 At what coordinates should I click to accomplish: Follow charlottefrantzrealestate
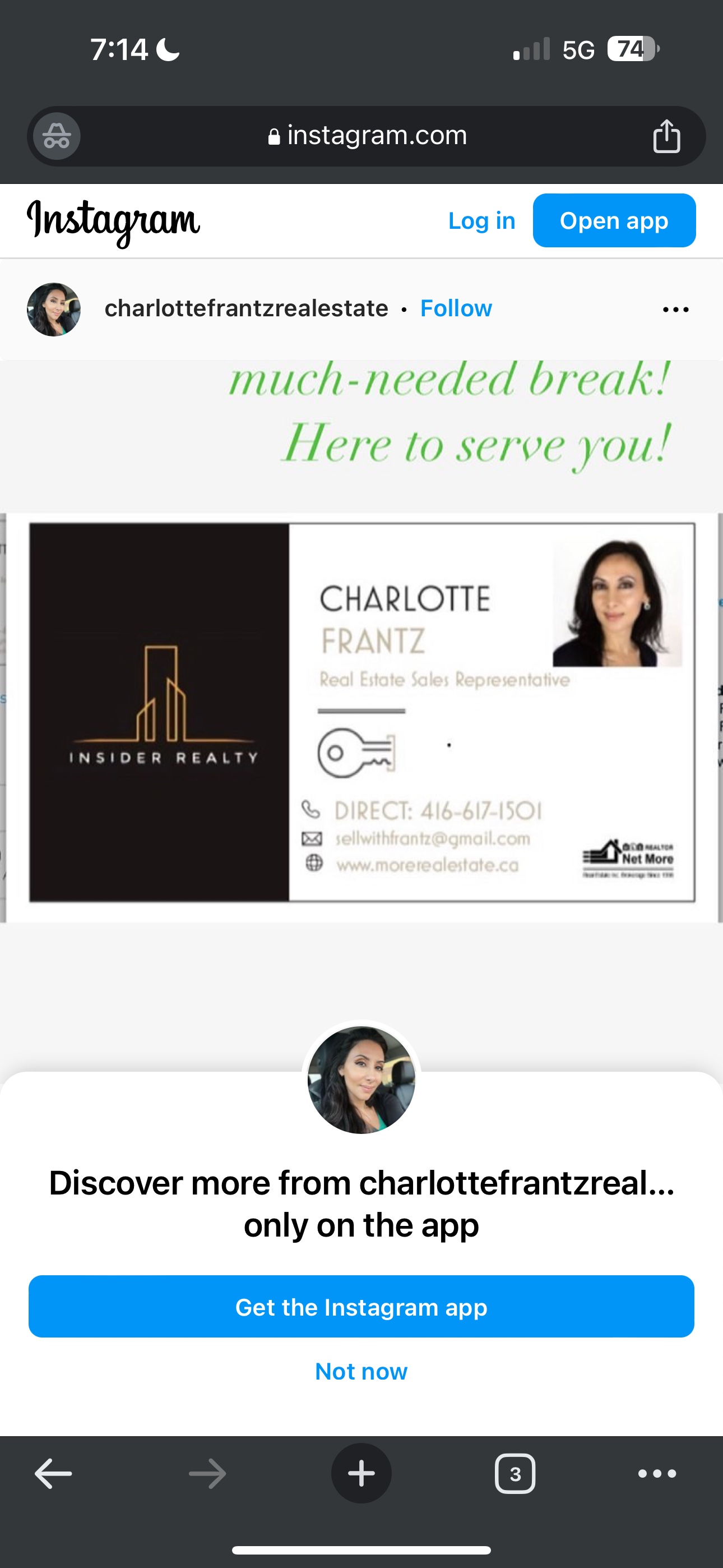coord(456,308)
